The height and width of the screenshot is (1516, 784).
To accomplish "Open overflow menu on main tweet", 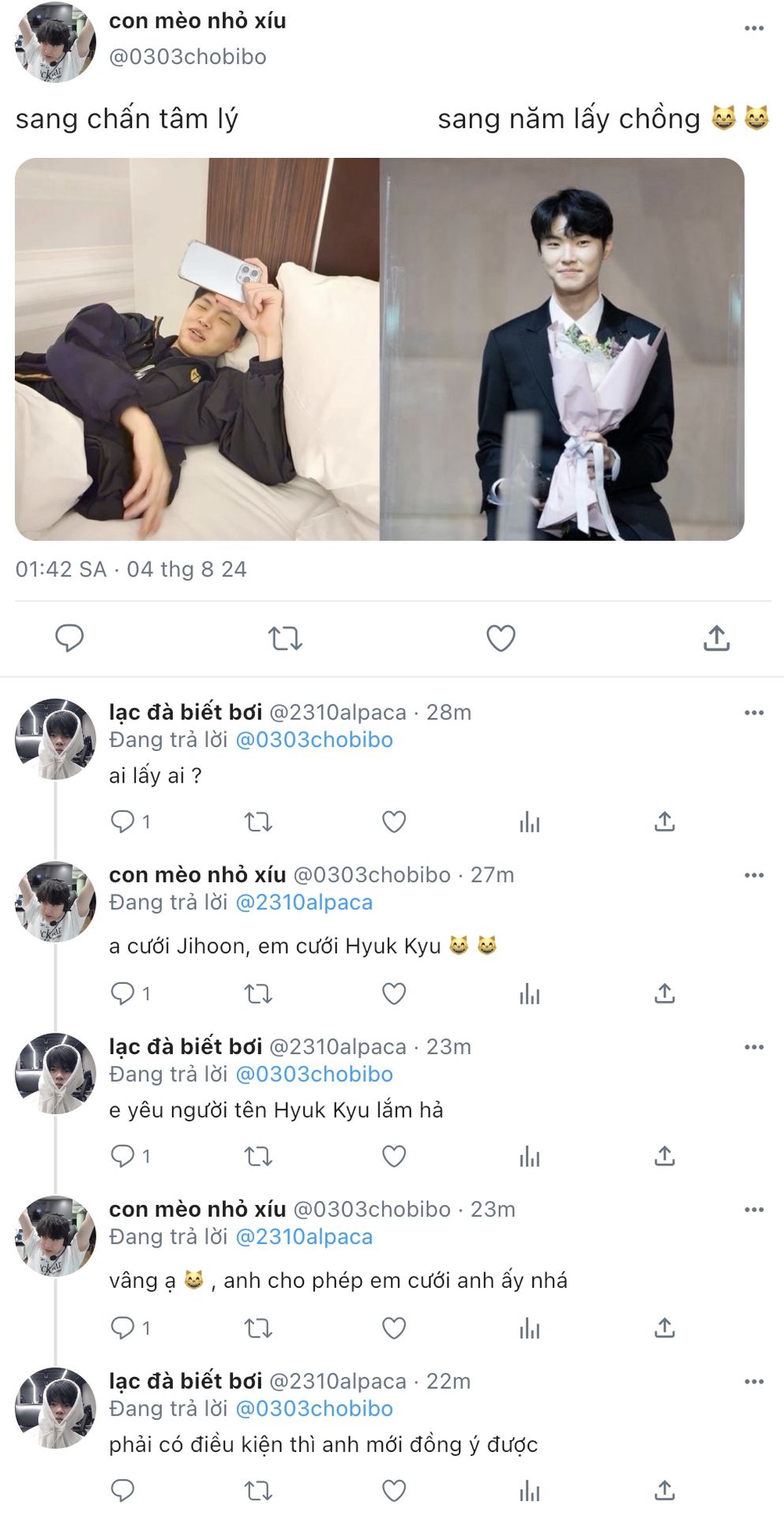I will pos(753,28).
